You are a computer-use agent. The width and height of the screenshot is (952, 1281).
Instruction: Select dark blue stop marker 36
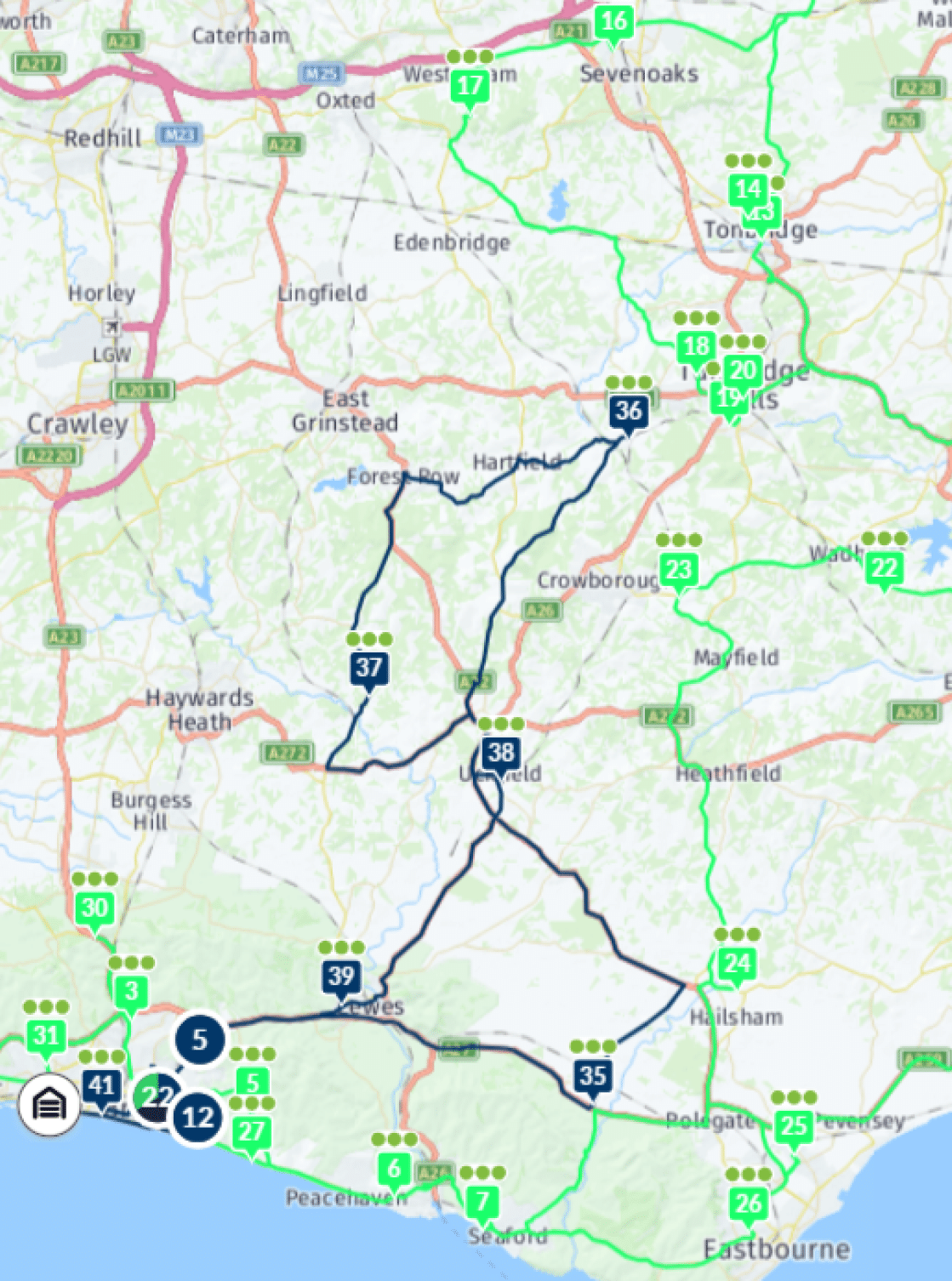(x=629, y=411)
